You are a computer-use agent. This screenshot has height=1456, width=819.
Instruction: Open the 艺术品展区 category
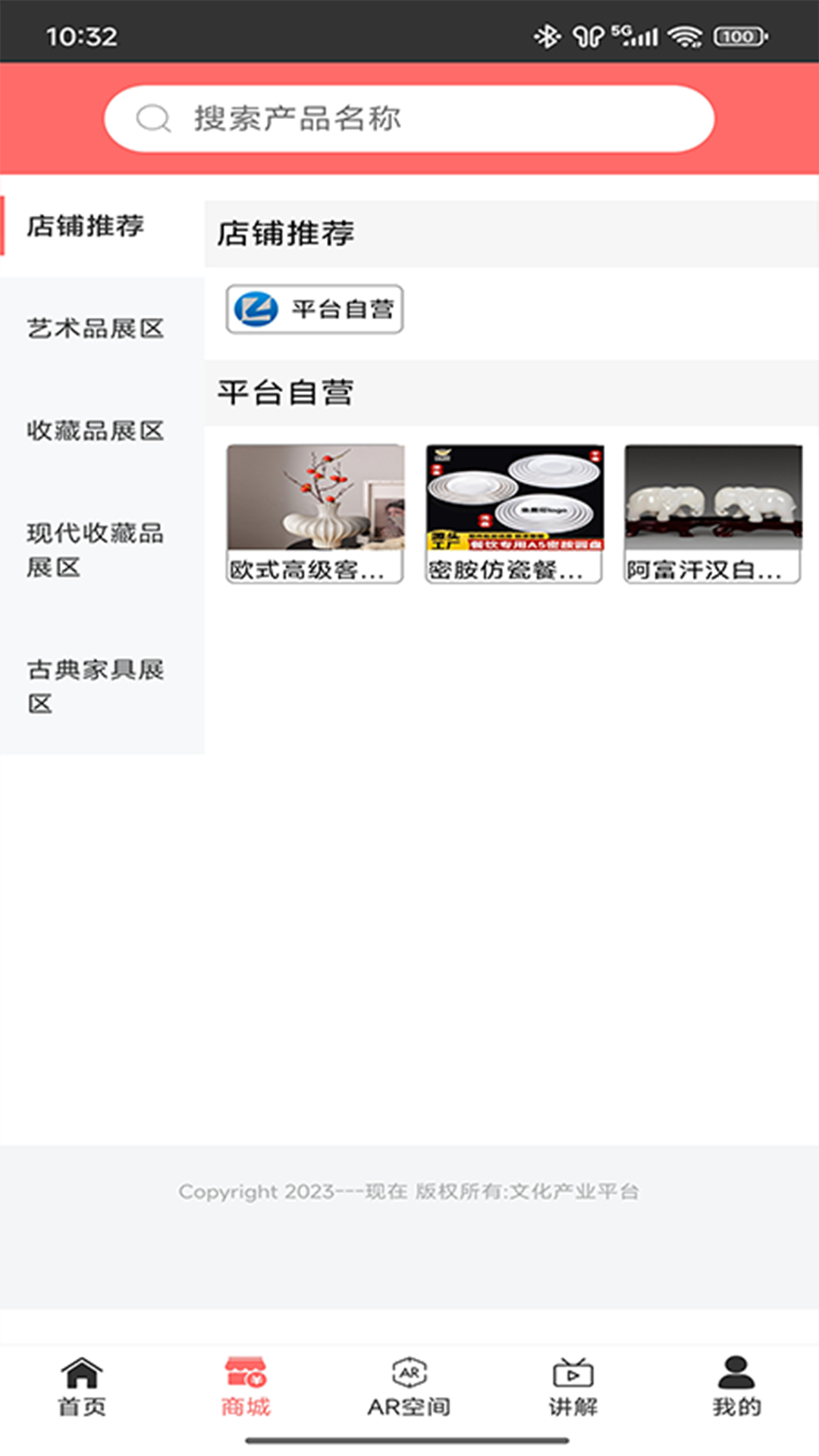[96, 328]
